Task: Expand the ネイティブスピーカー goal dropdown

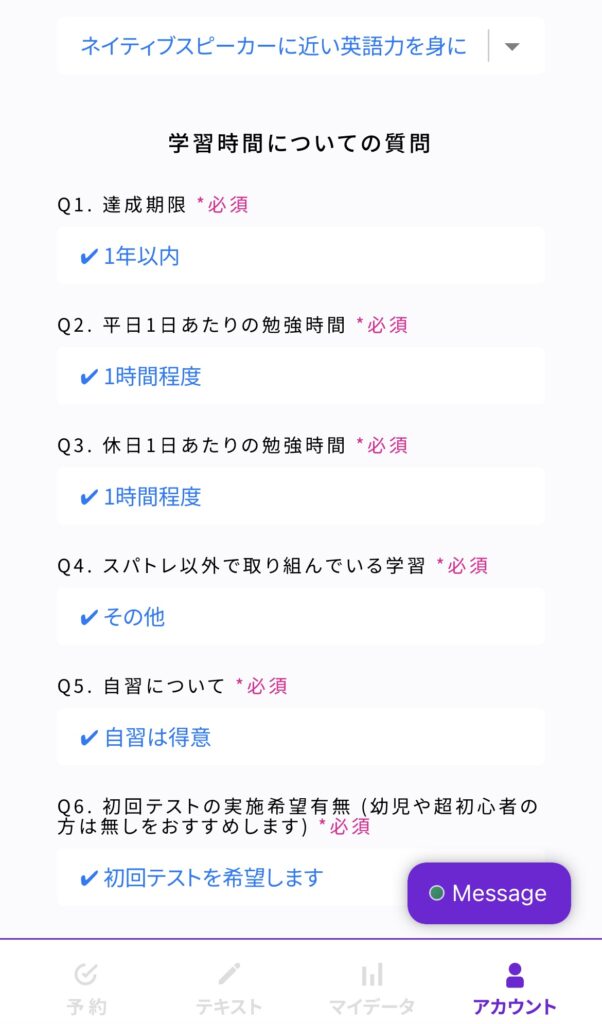Action: 300,46
